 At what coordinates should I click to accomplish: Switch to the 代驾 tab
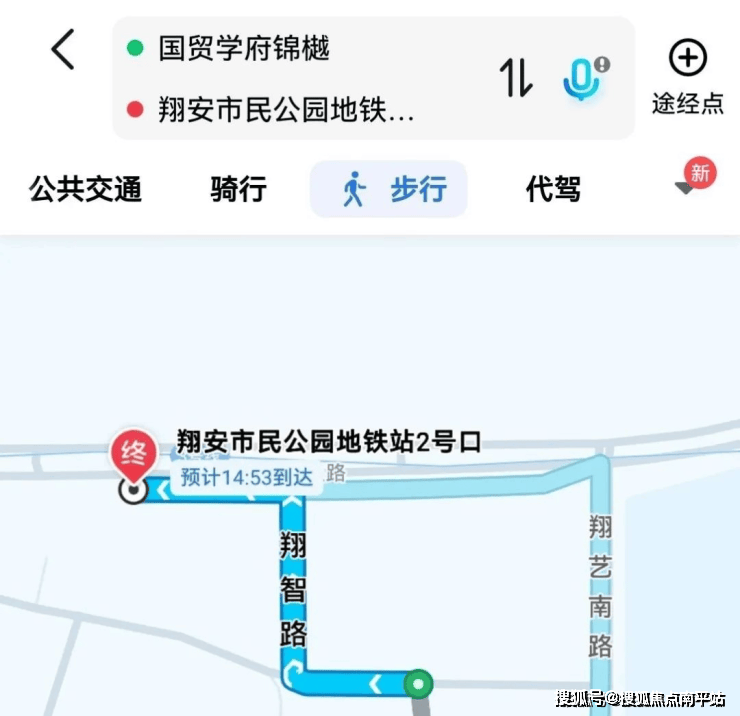pos(553,188)
